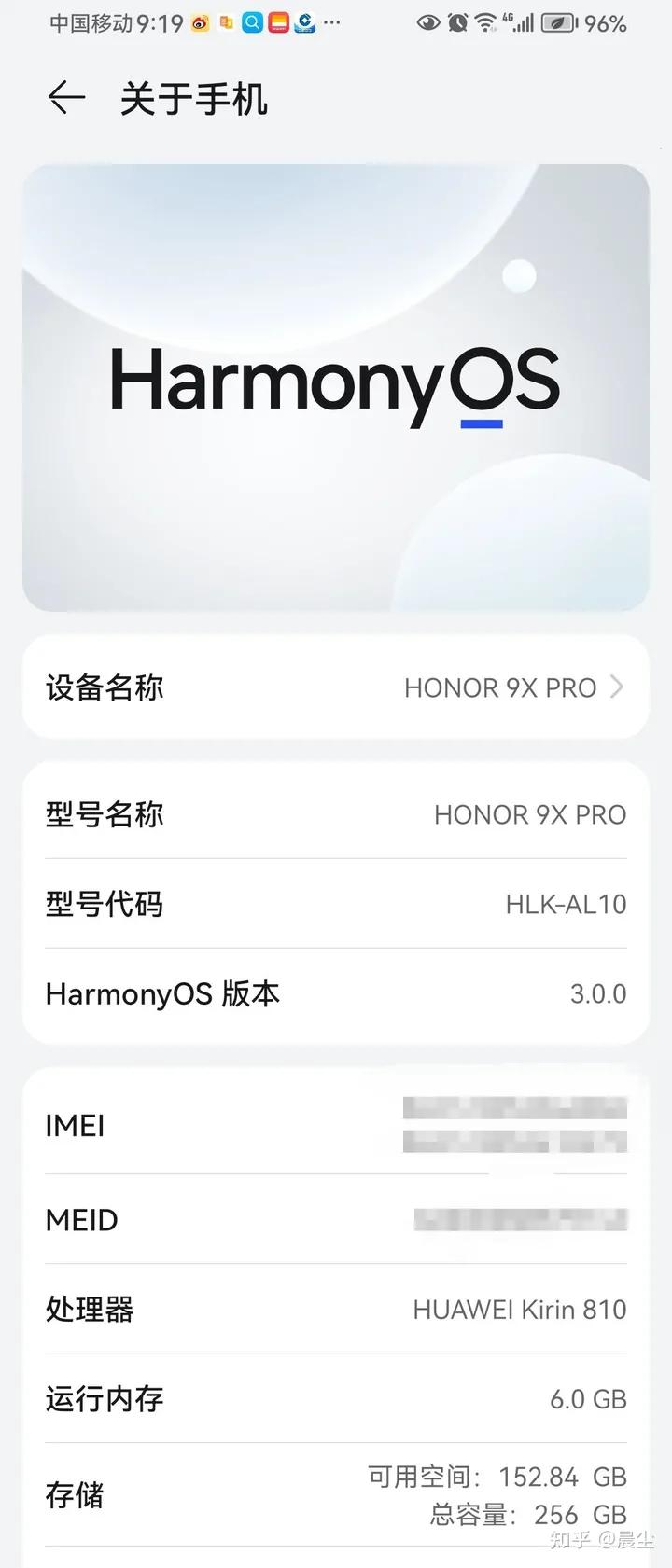Select the HarmonyOS 版本 3.0.0 row
The height and width of the screenshot is (1568, 672).
pyautogui.click(x=336, y=993)
